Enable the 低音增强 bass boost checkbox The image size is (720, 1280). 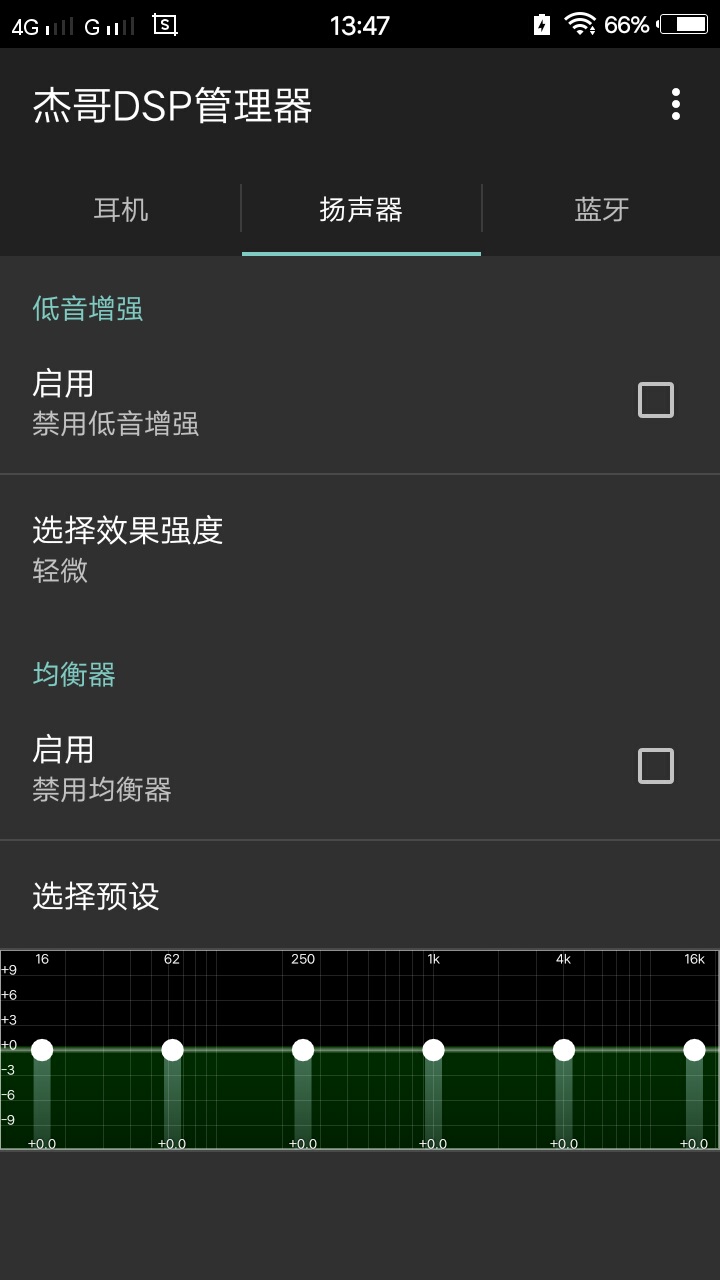[x=655, y=399]
